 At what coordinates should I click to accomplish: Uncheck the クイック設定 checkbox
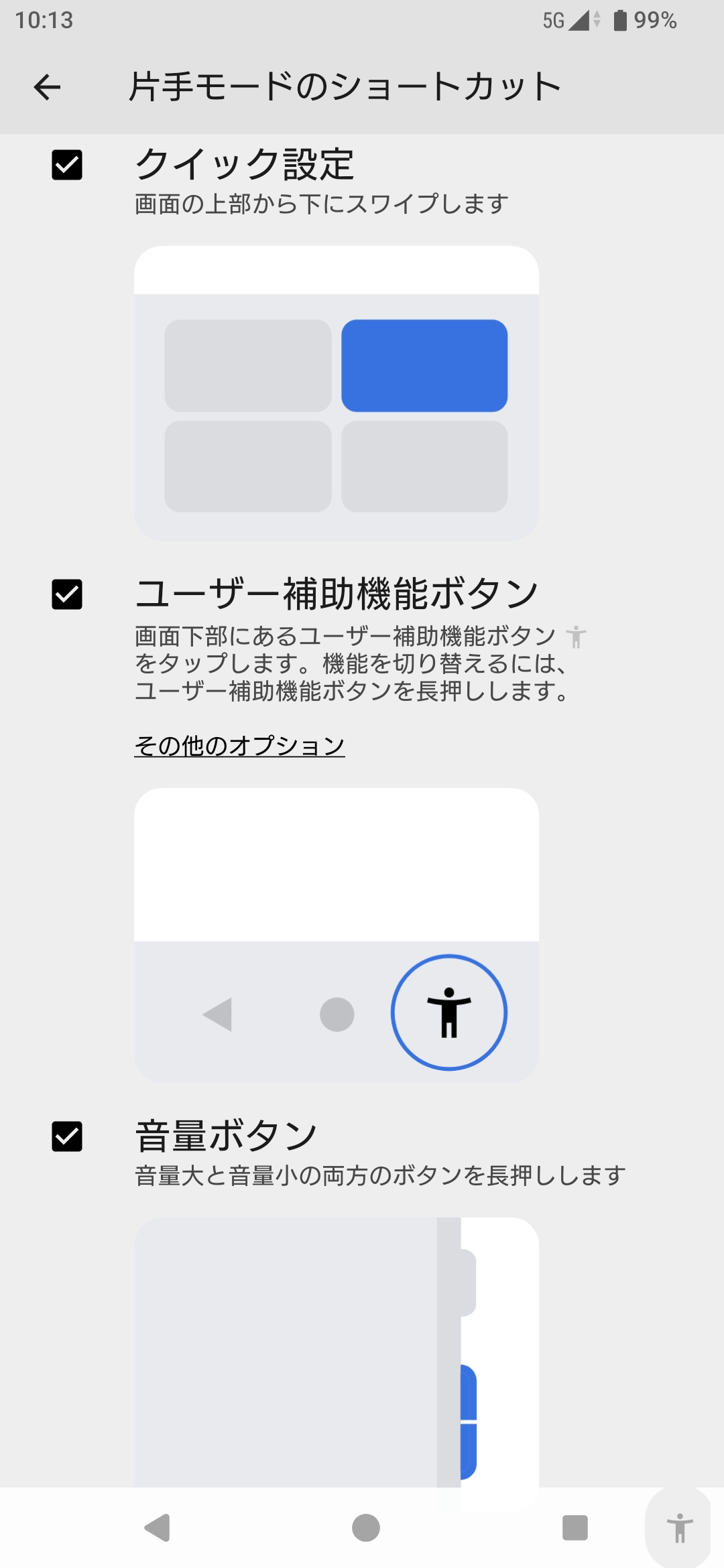[x=67, y=165]
